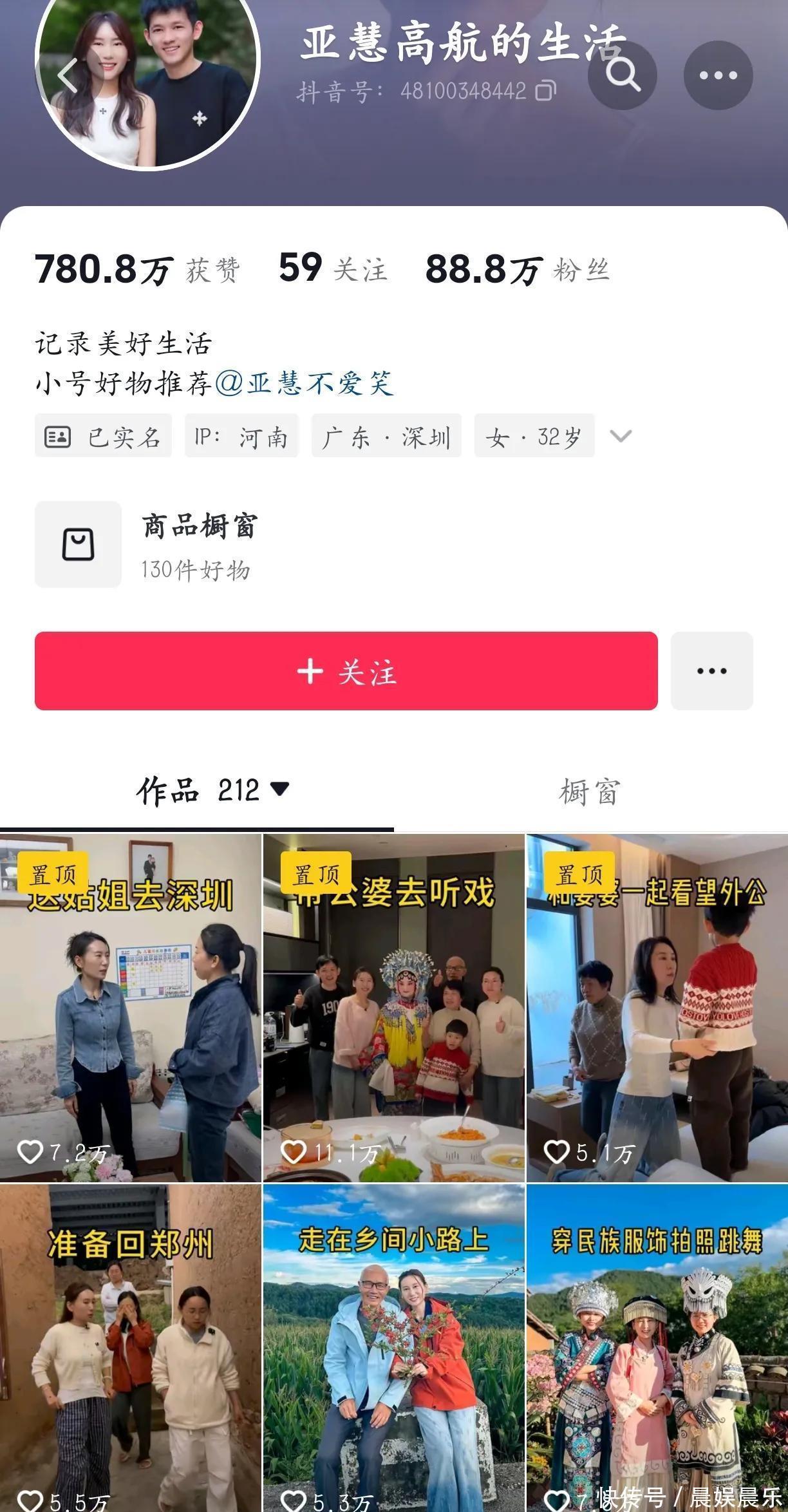Follow this account with 关注 button
The width and height of the screenshot is (788, 1512).
pyautogui.click(x=346, y=671)
